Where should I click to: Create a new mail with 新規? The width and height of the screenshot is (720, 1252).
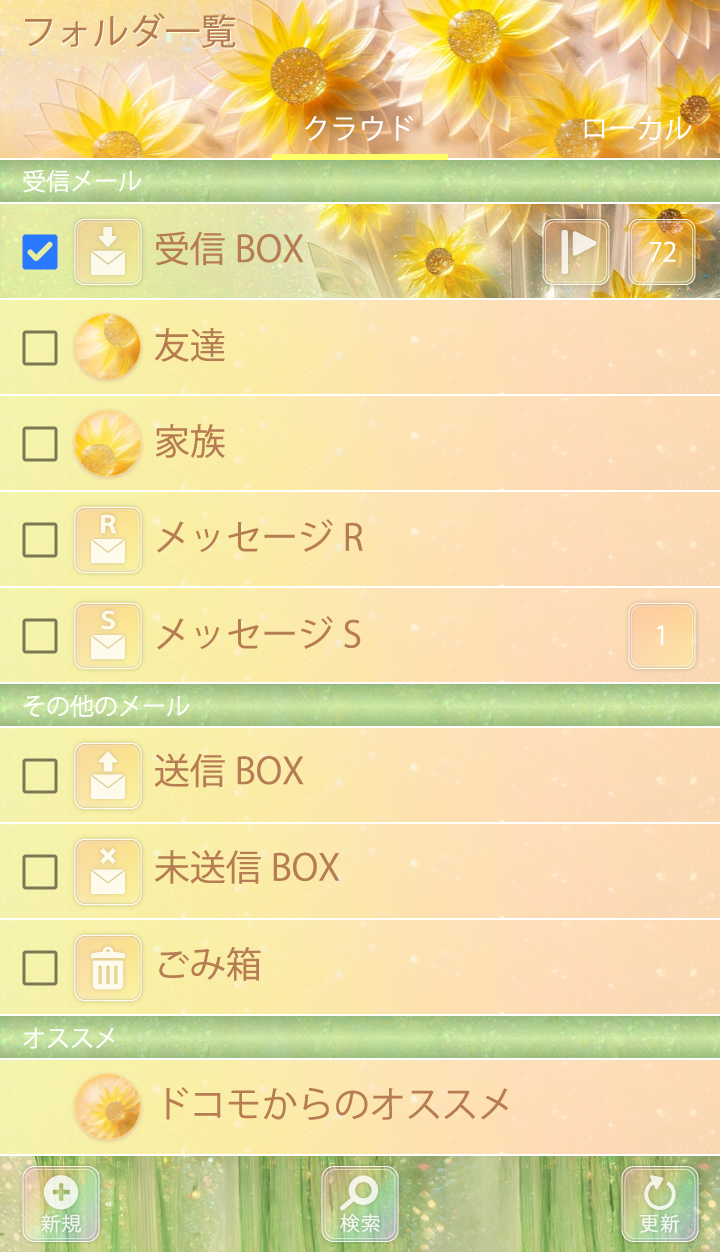point(61,1204)
